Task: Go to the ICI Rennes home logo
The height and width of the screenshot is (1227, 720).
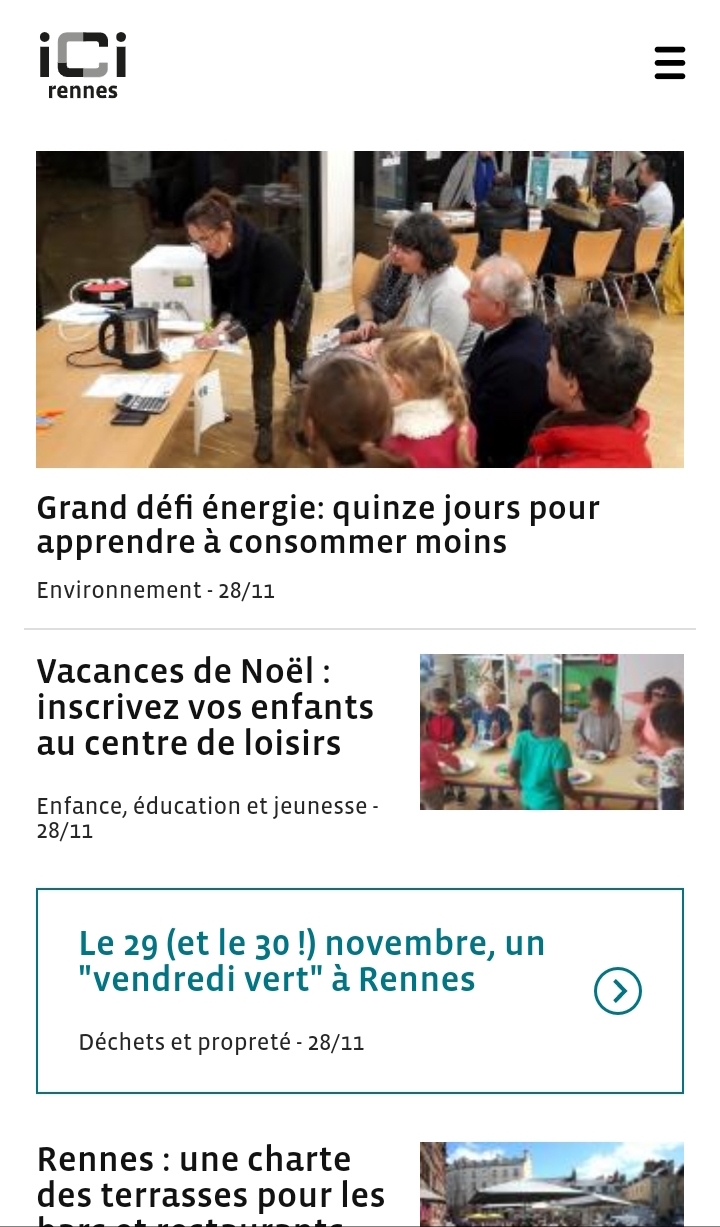Action: pos(83,65)
